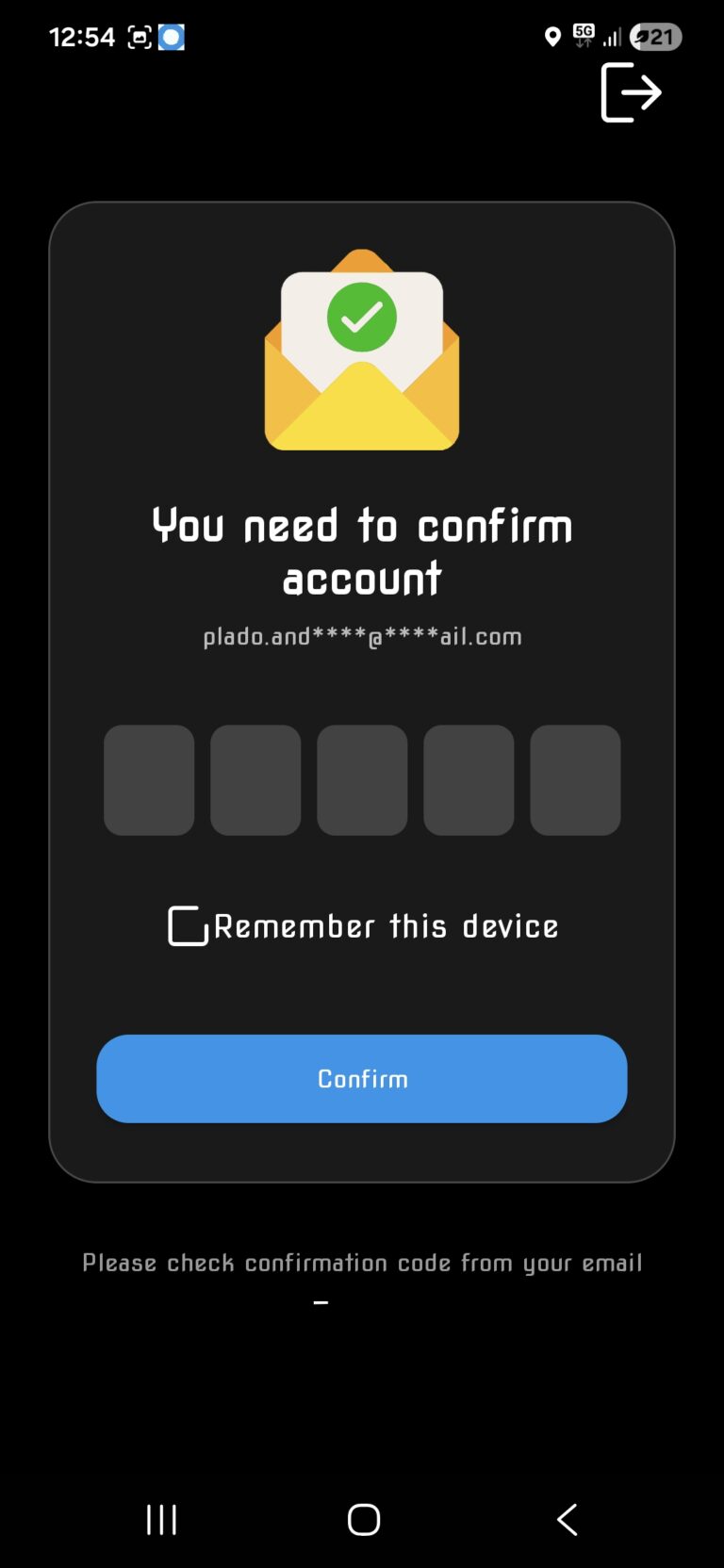724x1568 pixels.
Task: Select the second code digit box
Action: coord(255,780)
